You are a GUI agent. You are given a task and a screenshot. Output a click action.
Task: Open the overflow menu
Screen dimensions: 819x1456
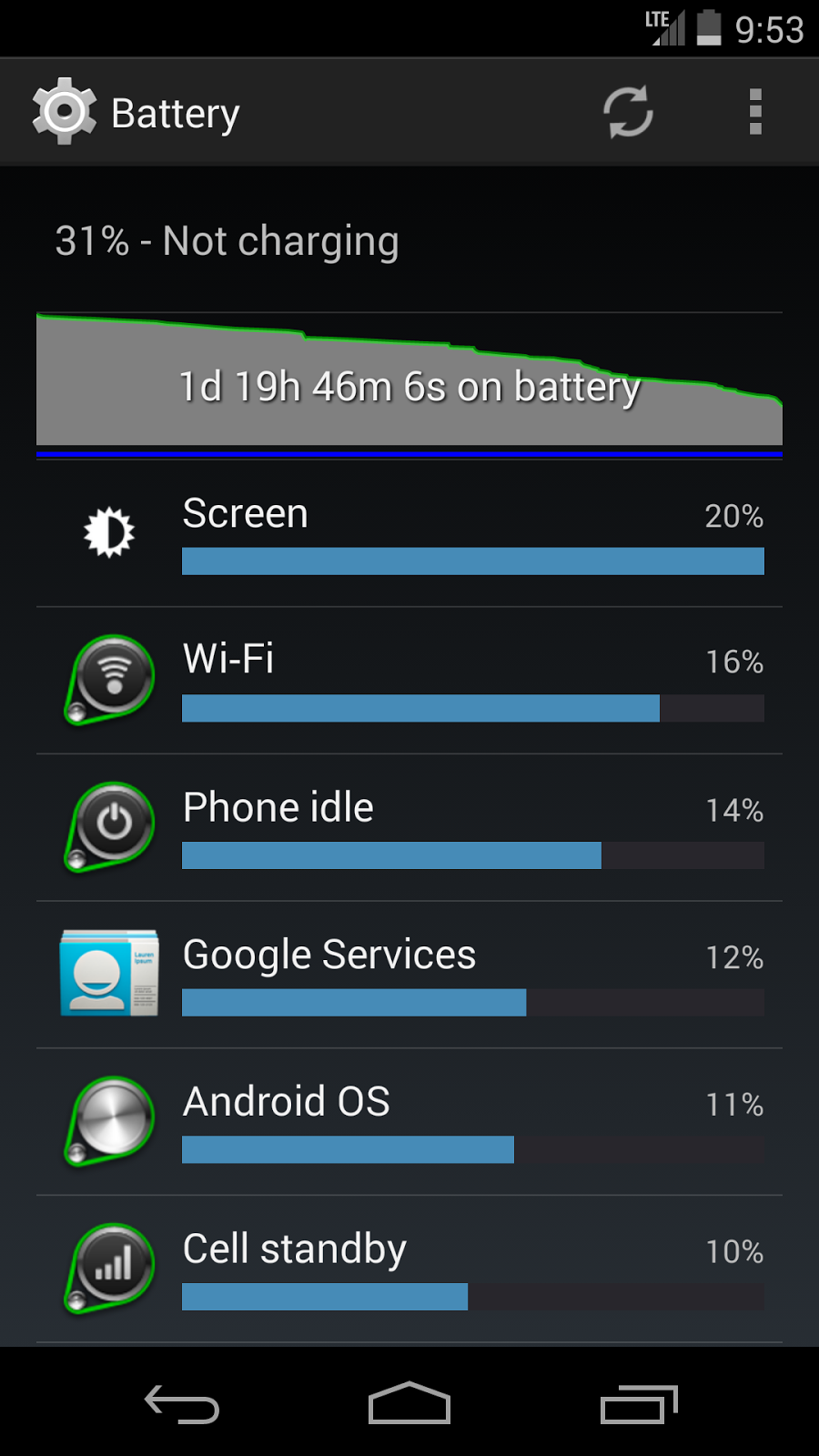coord(754,112)
